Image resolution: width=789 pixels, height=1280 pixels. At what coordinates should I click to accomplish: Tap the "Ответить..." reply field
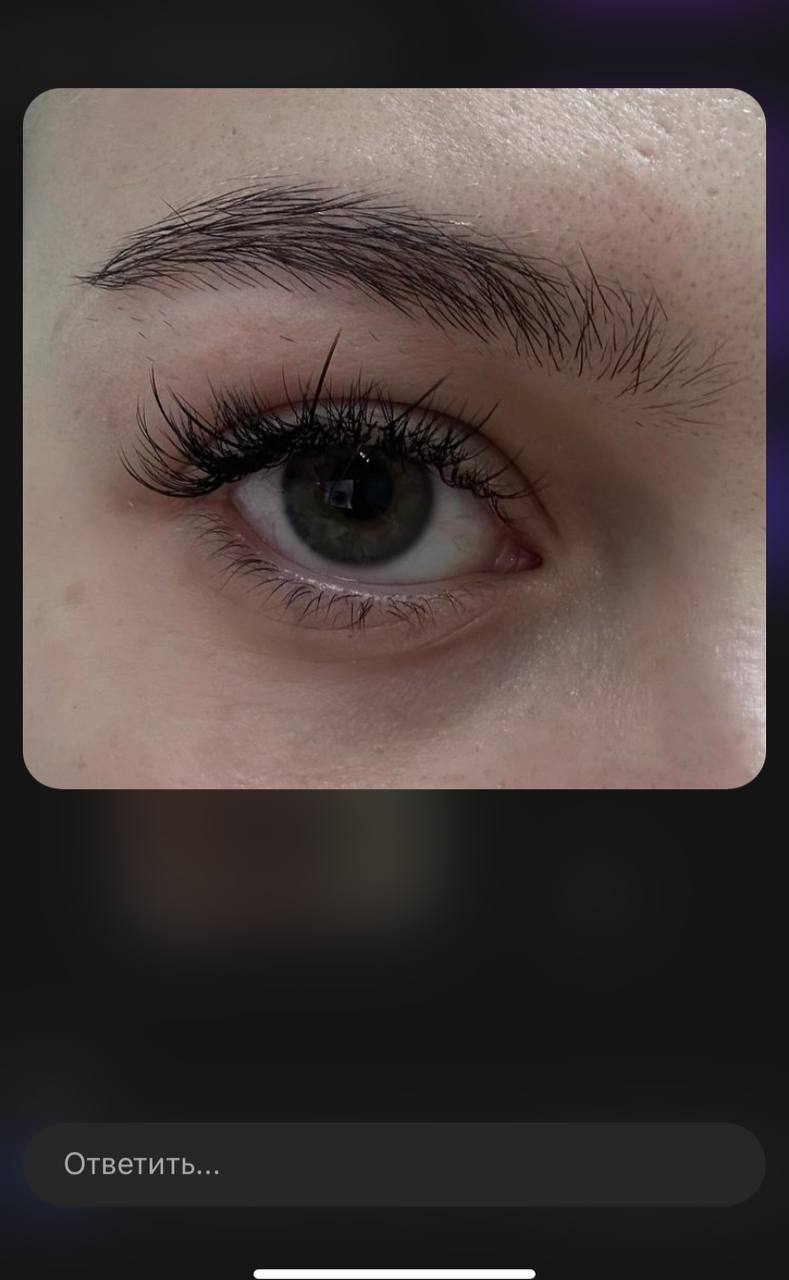[x=394, y=1164]
